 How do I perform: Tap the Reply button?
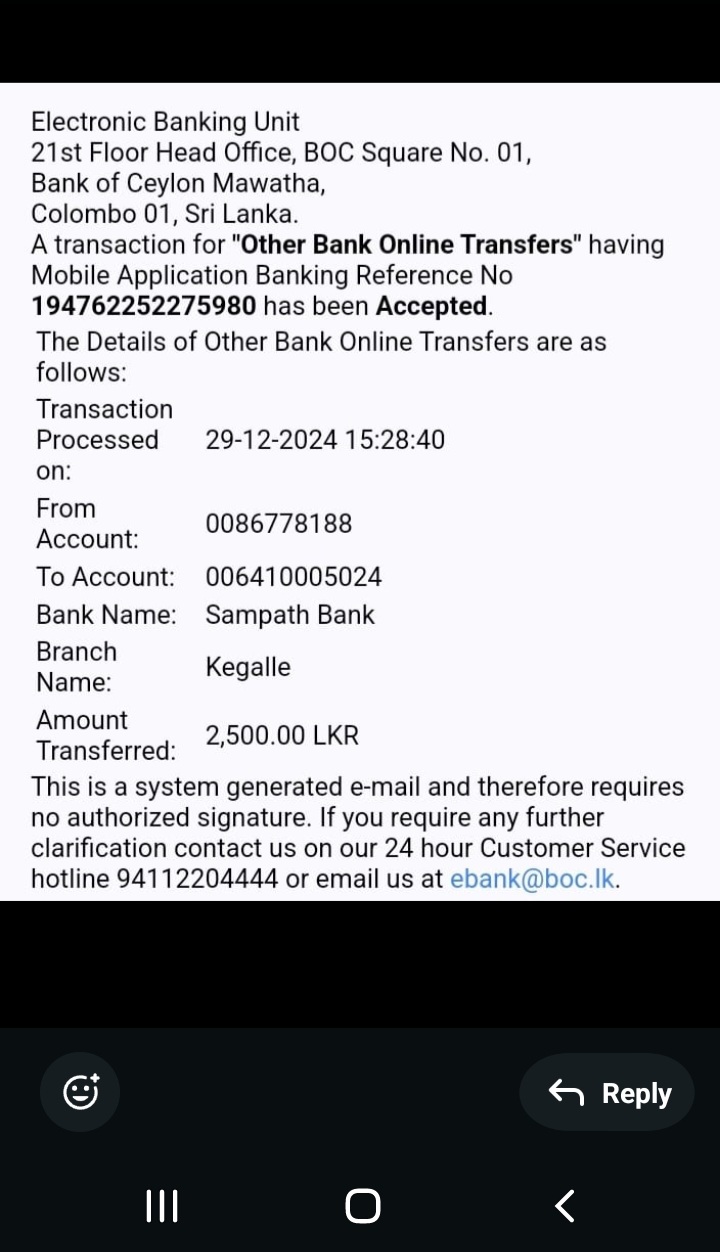607,1093
